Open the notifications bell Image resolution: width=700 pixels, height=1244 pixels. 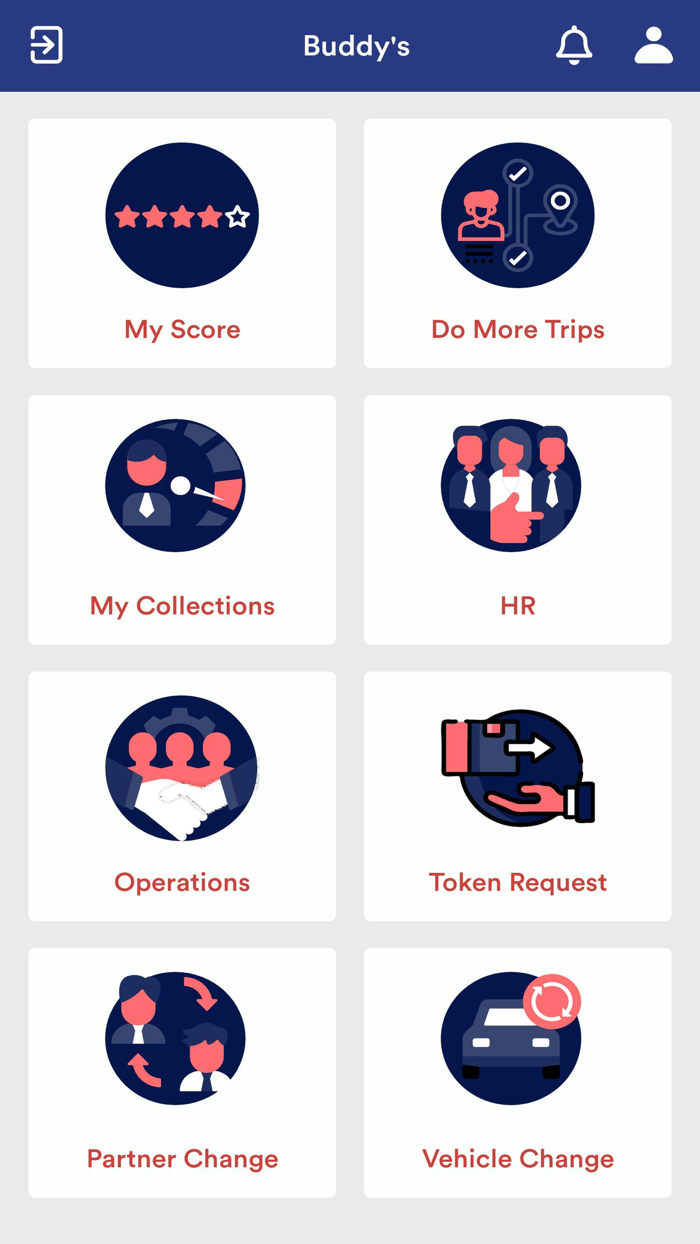coord(574,45)
